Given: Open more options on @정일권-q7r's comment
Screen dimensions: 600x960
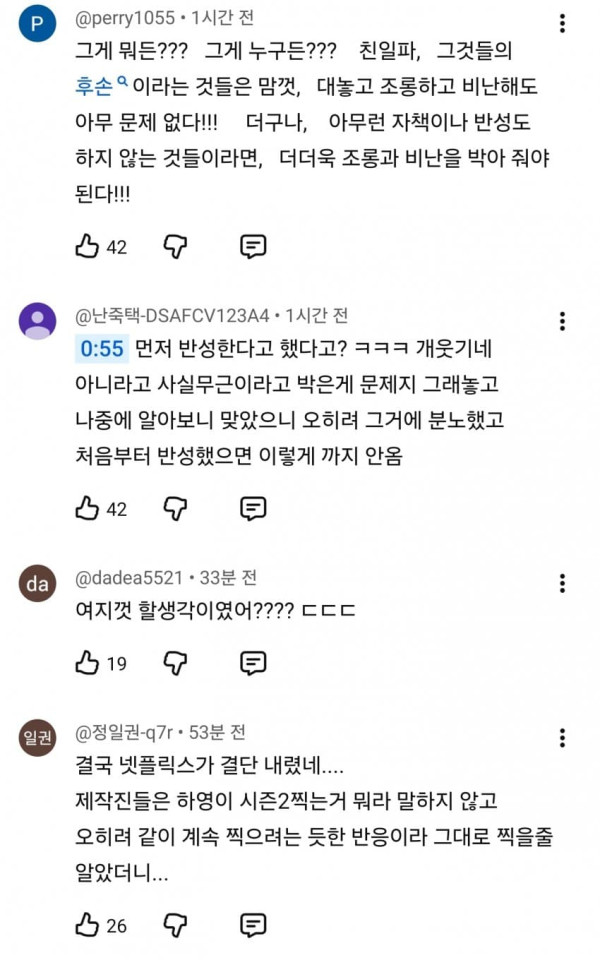Looking at the screenshot, I should tap(562, 737).
